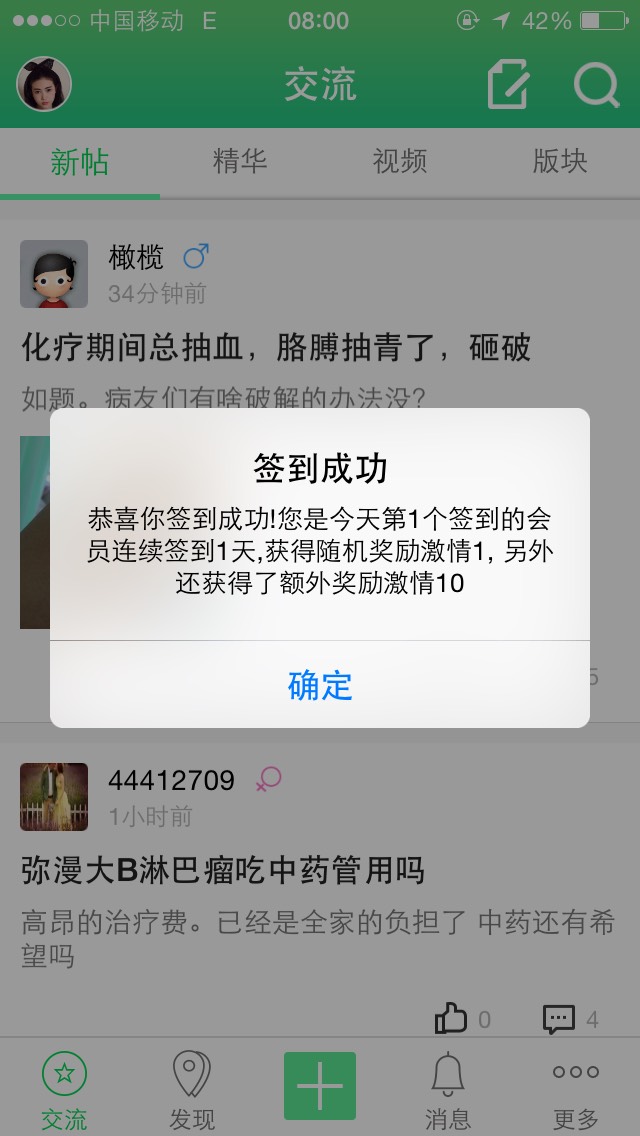Switch to the 版块 tab
Viewport: 640px width, 1136px height.
click(x=560, y=162)
